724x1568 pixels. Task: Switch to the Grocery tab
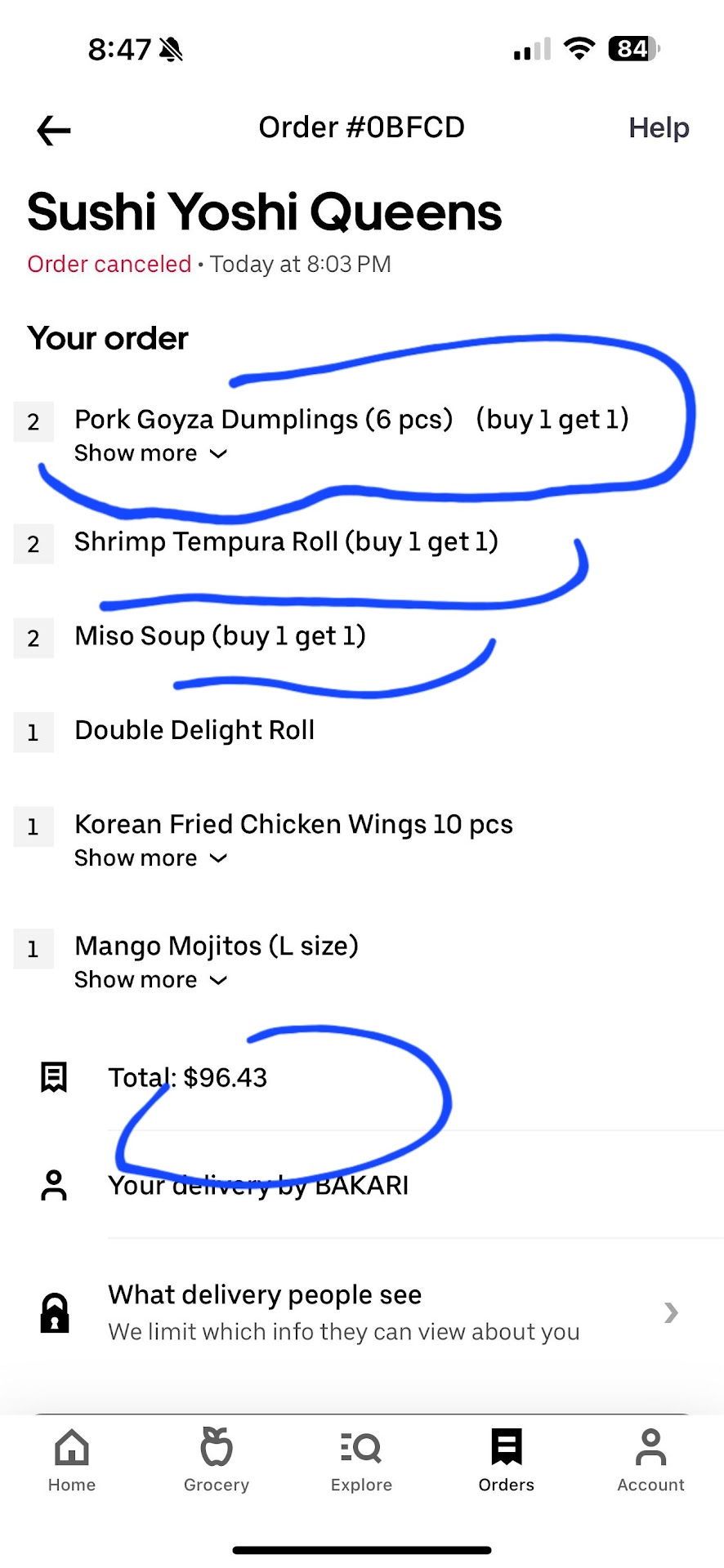click(217, 1460)
